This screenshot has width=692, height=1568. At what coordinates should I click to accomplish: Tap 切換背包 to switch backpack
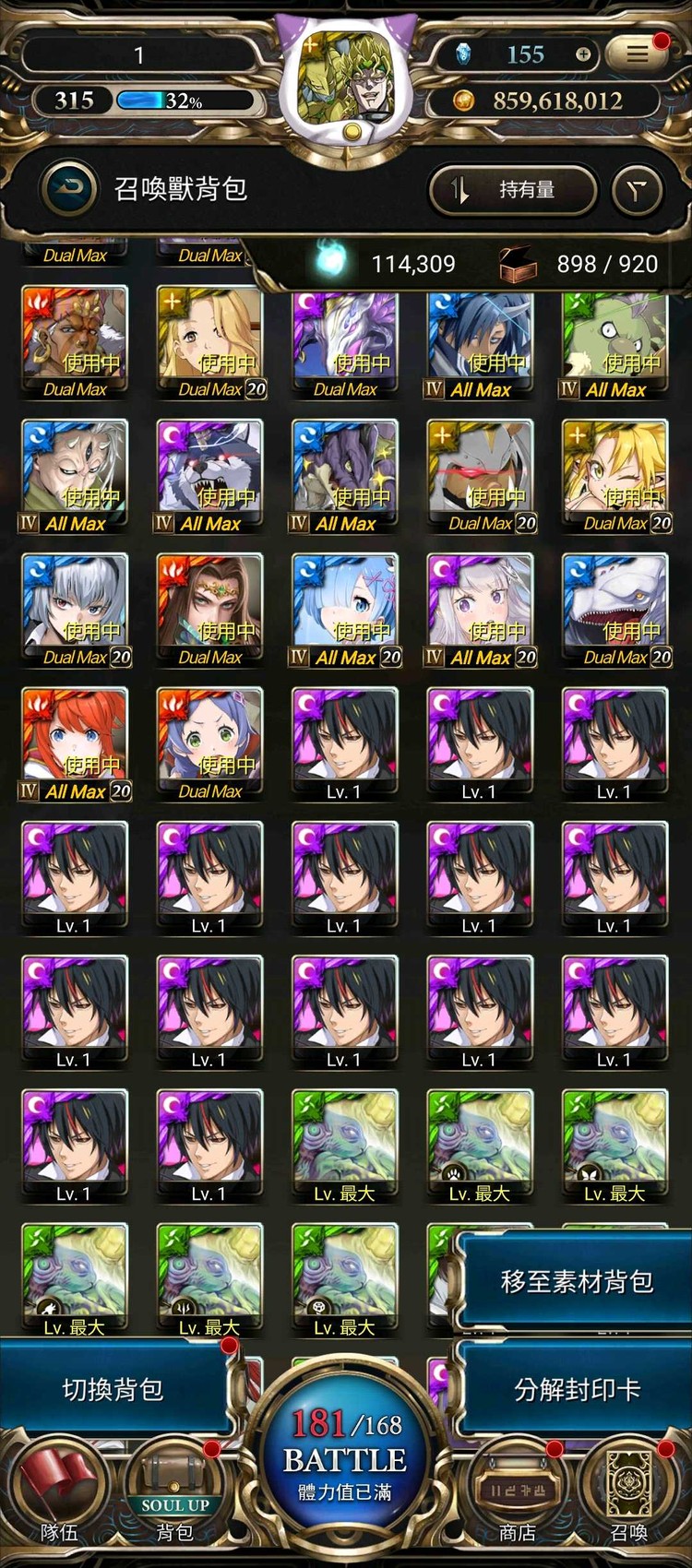[113, 1389]
